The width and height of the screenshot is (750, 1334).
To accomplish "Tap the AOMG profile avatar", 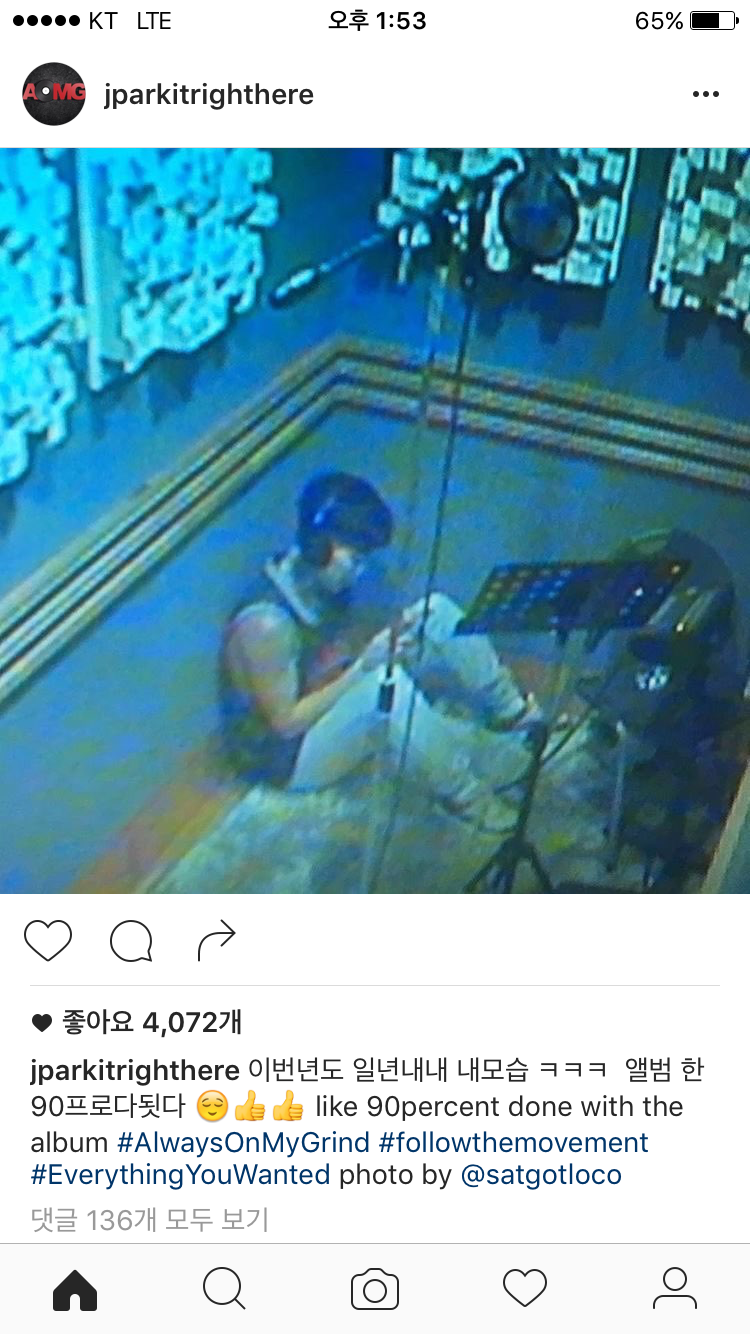I will (54, 94).
